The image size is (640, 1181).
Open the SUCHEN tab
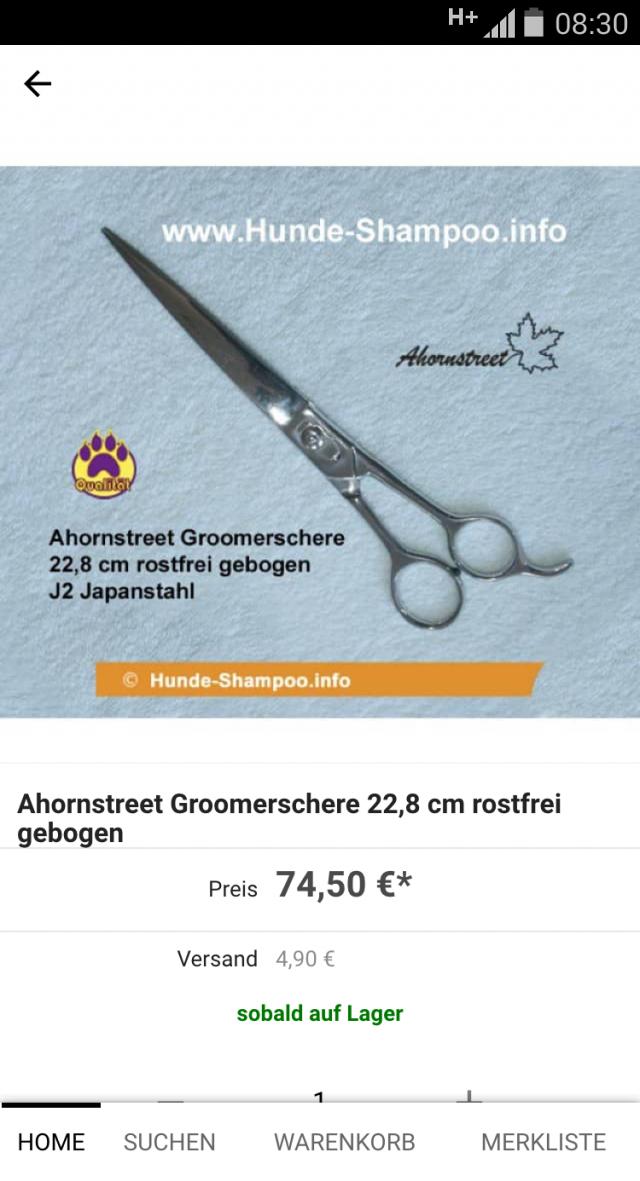(169, 1142)
